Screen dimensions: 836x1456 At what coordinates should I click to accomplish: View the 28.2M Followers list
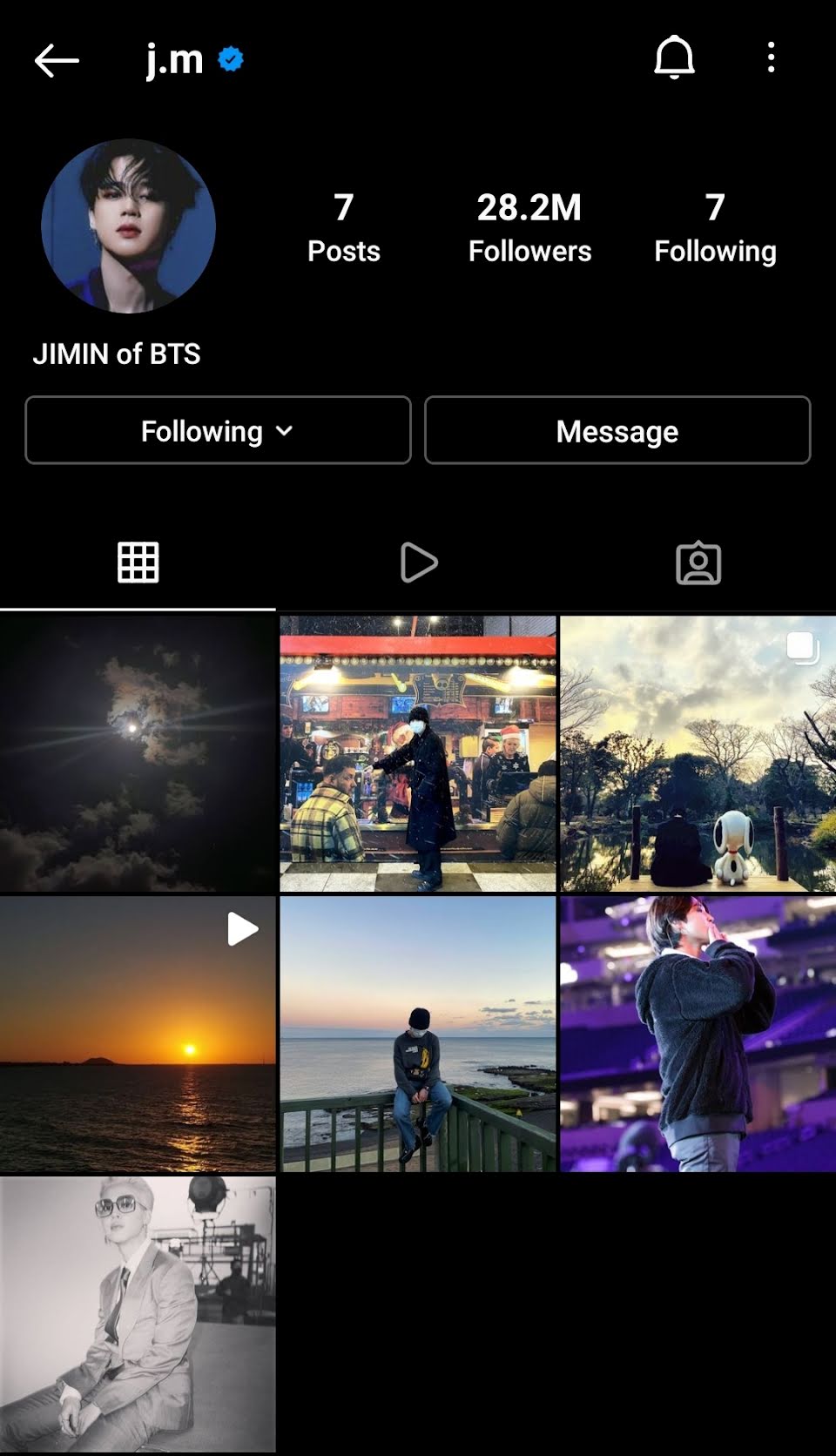[x=529, y=227]
